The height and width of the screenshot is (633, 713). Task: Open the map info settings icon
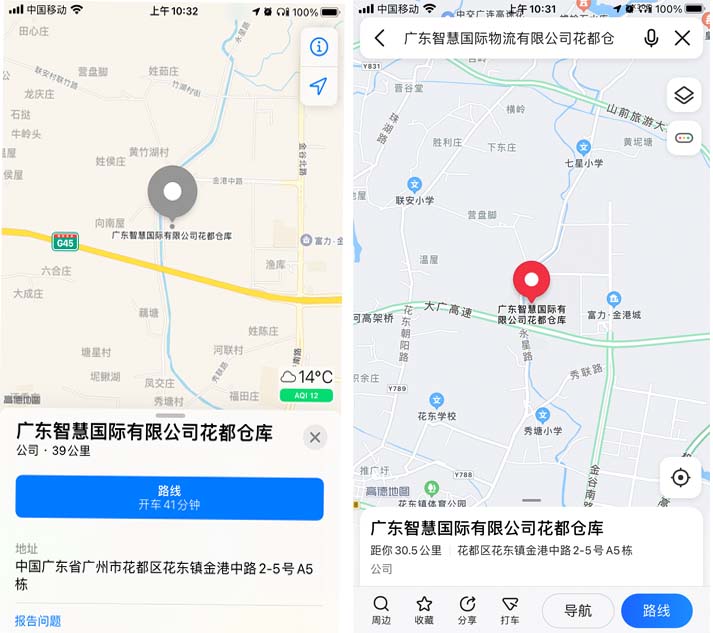[x=318, y=47]
